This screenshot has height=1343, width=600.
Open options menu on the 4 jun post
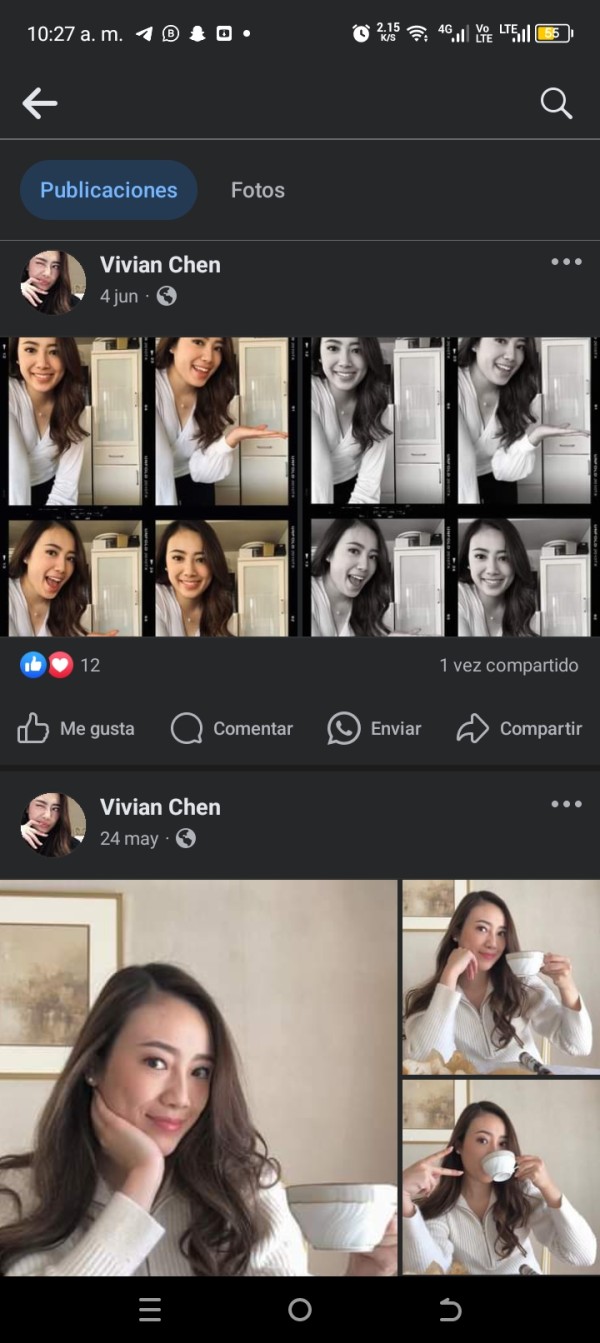pos(566,262)
